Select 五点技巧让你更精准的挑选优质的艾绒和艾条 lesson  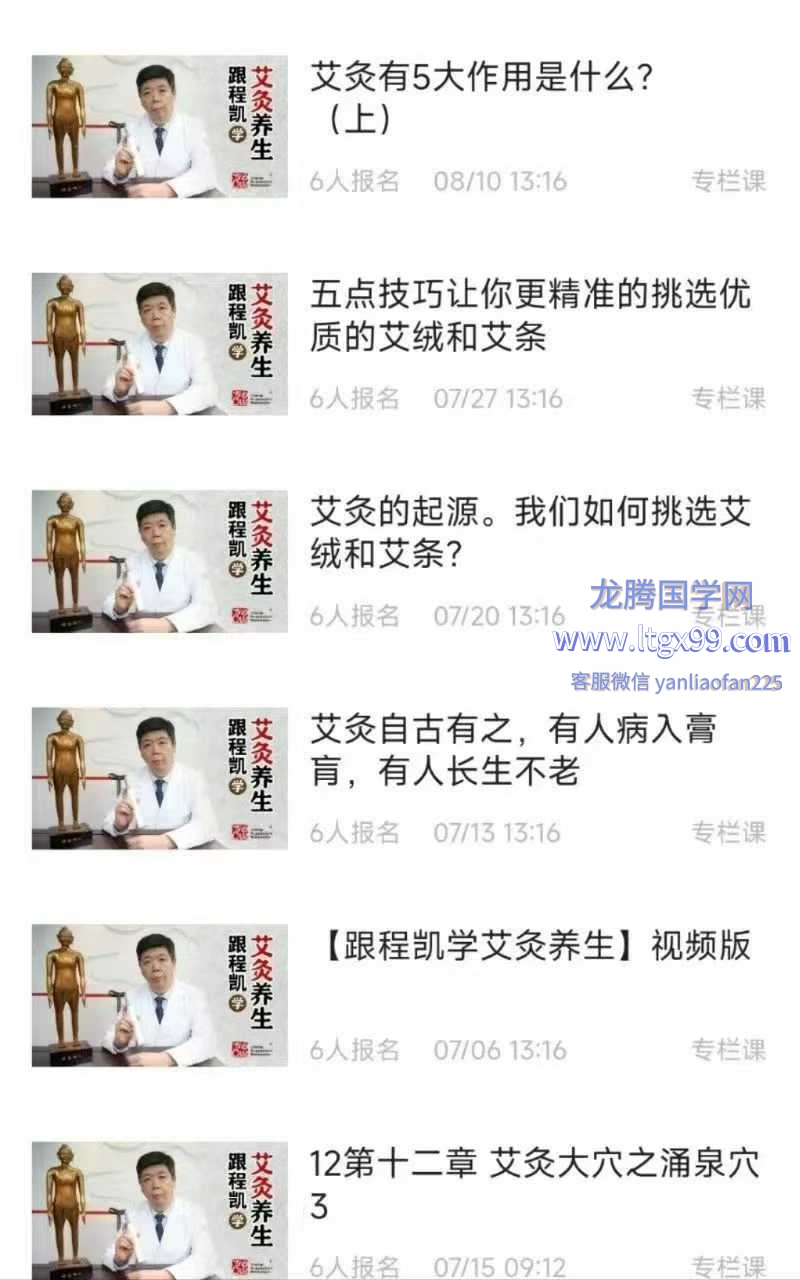(x=530, y=315)
